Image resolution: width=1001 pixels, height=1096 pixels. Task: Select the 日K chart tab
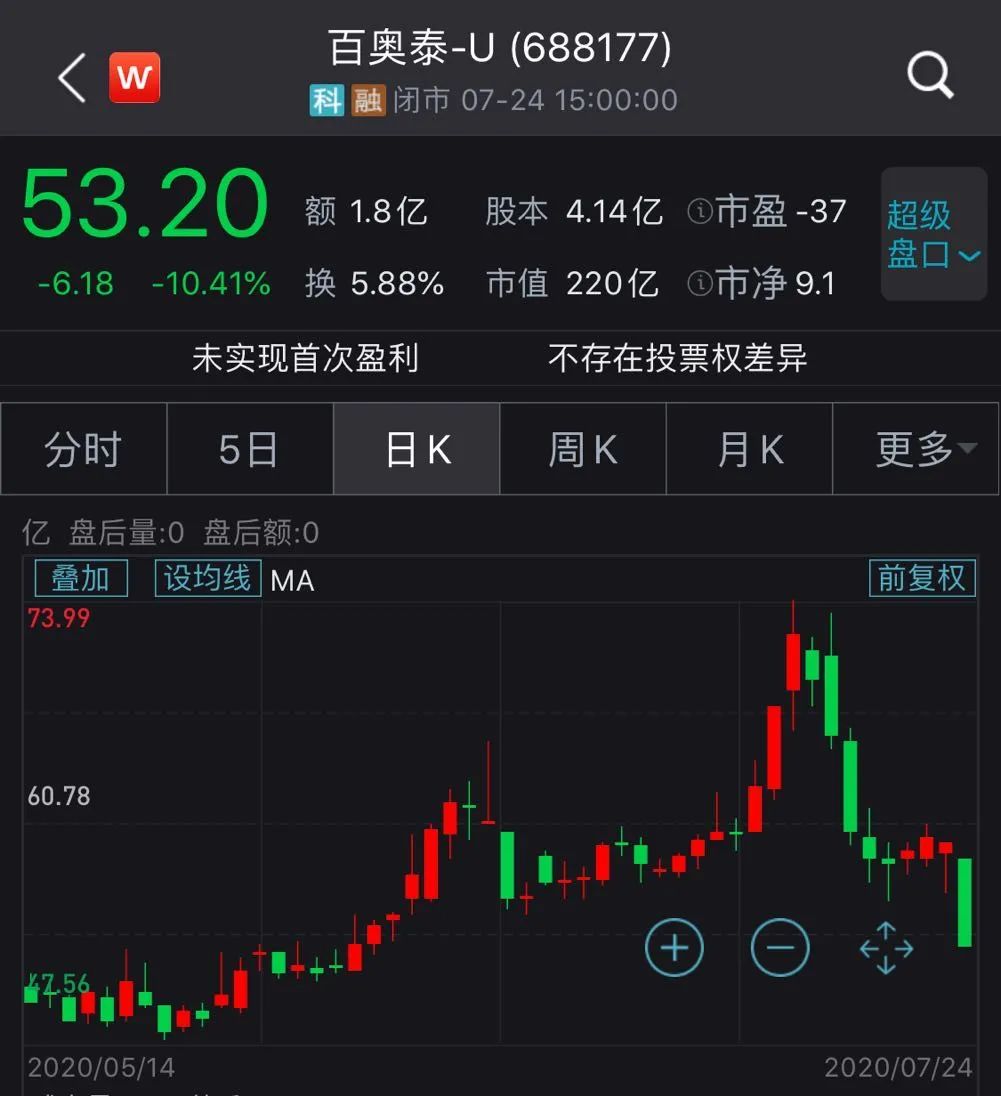coord(416,450)
